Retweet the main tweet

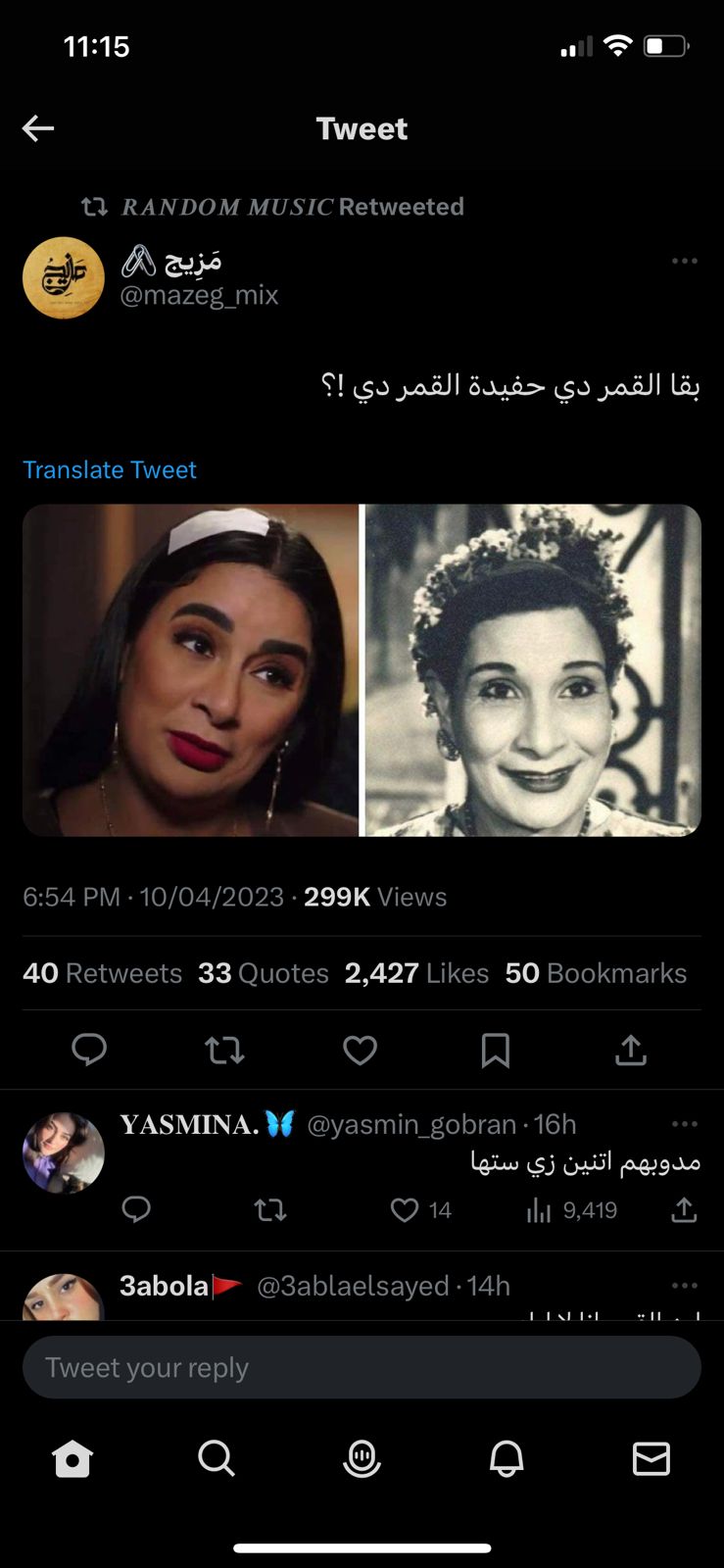coord(224,1050)
